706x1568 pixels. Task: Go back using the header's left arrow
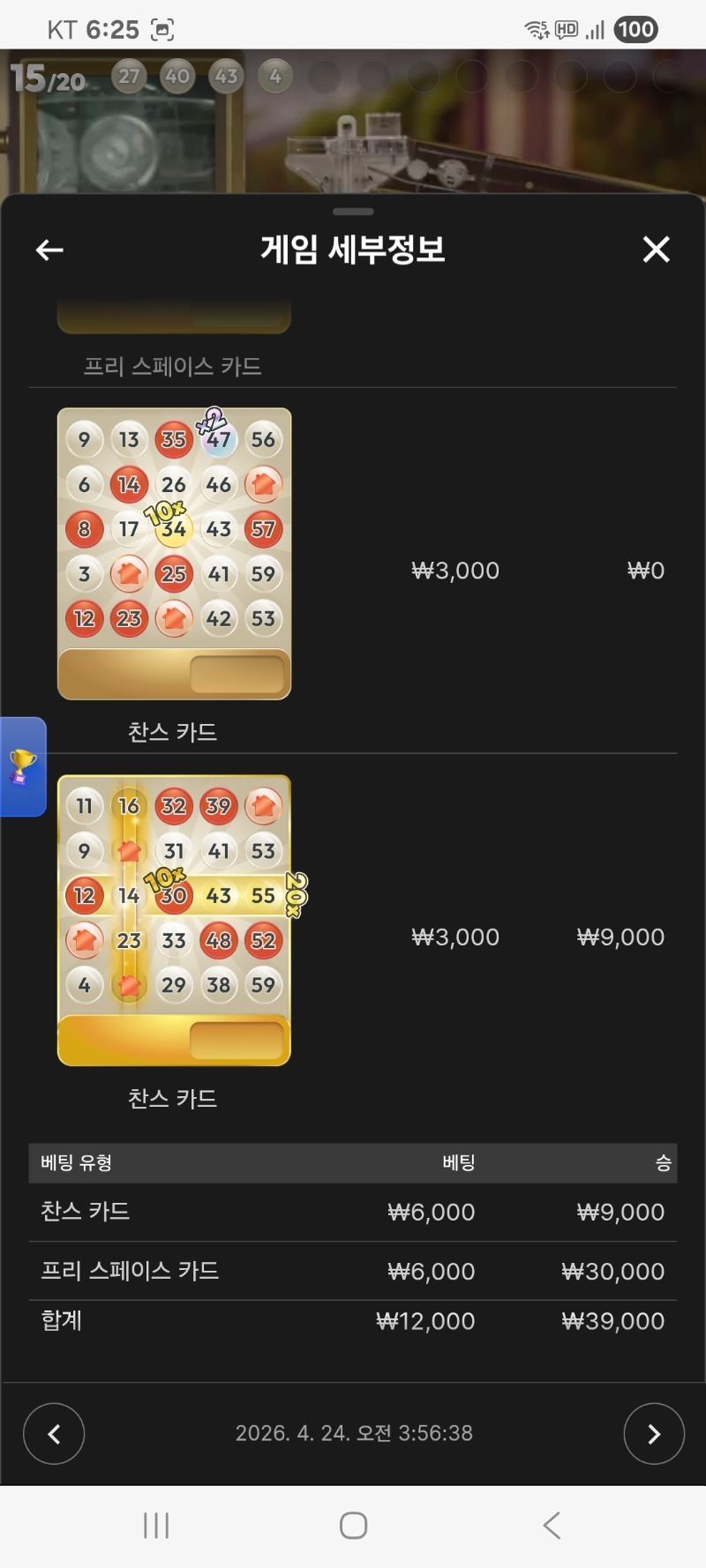[49, 250]
